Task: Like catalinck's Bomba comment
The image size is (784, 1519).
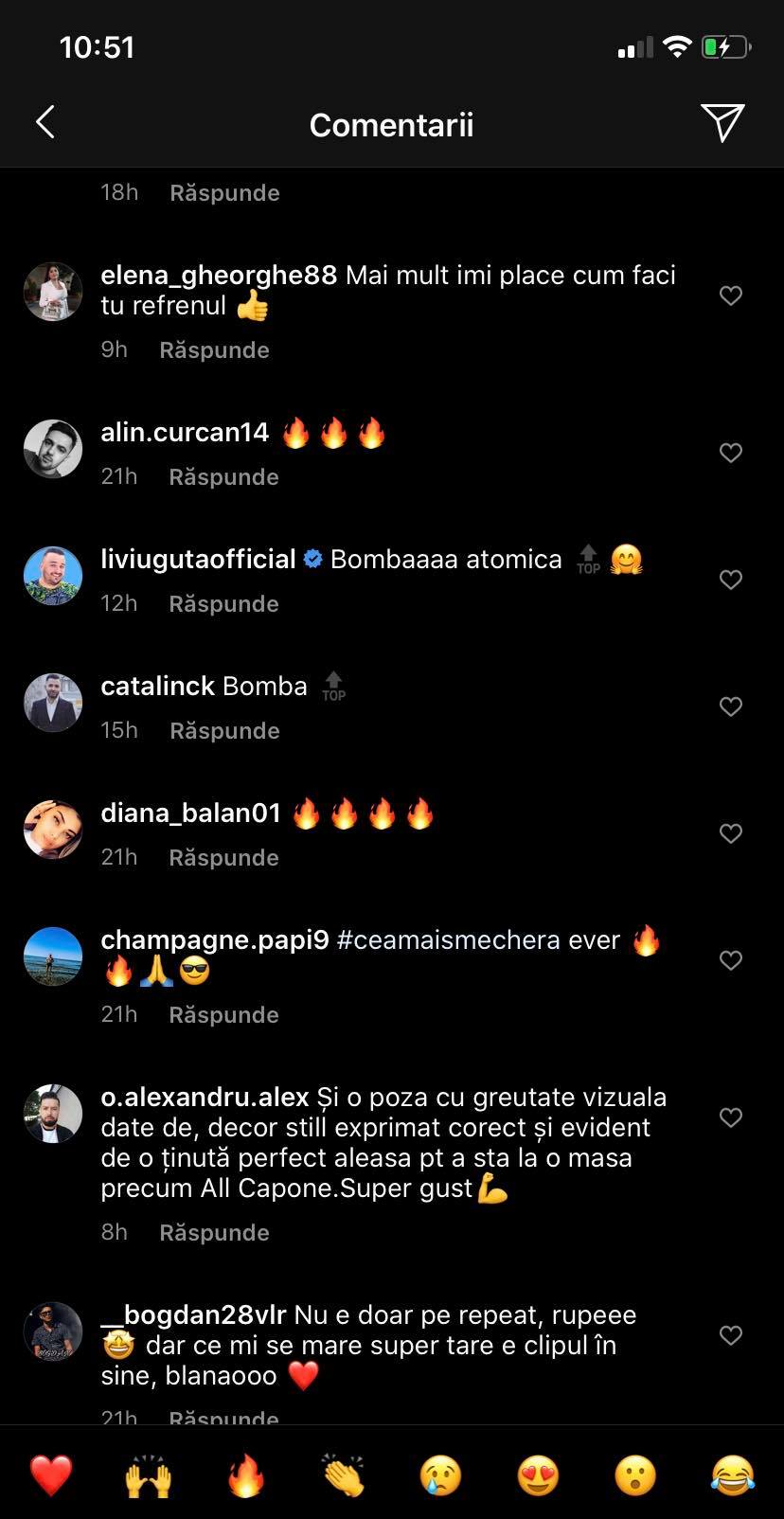Action: click(730, 706)
